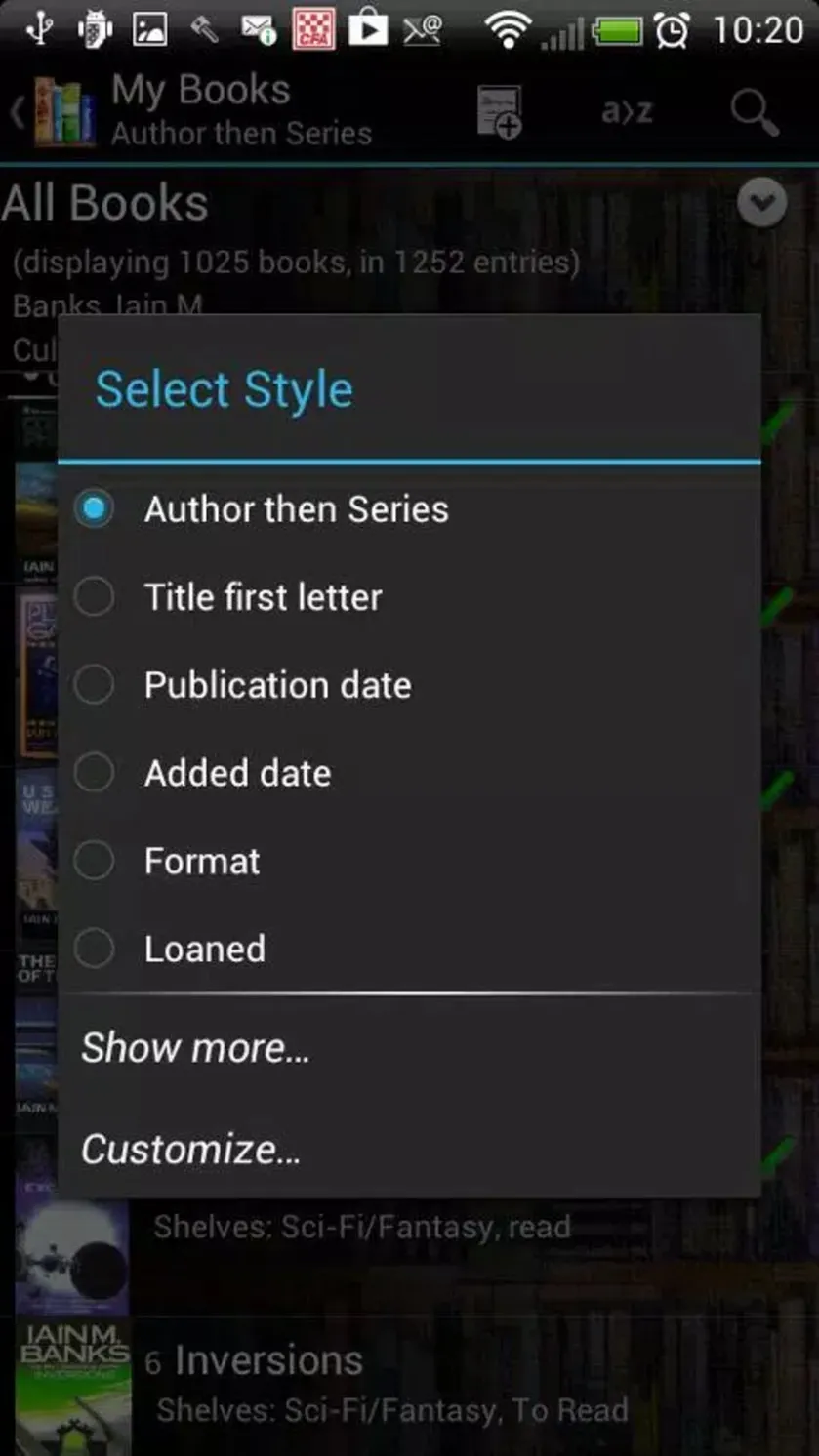Image resolution: width=819 pixels, height=1456 pixels.
Task: Open Customize… for styles
Action: click(409, 1149)
